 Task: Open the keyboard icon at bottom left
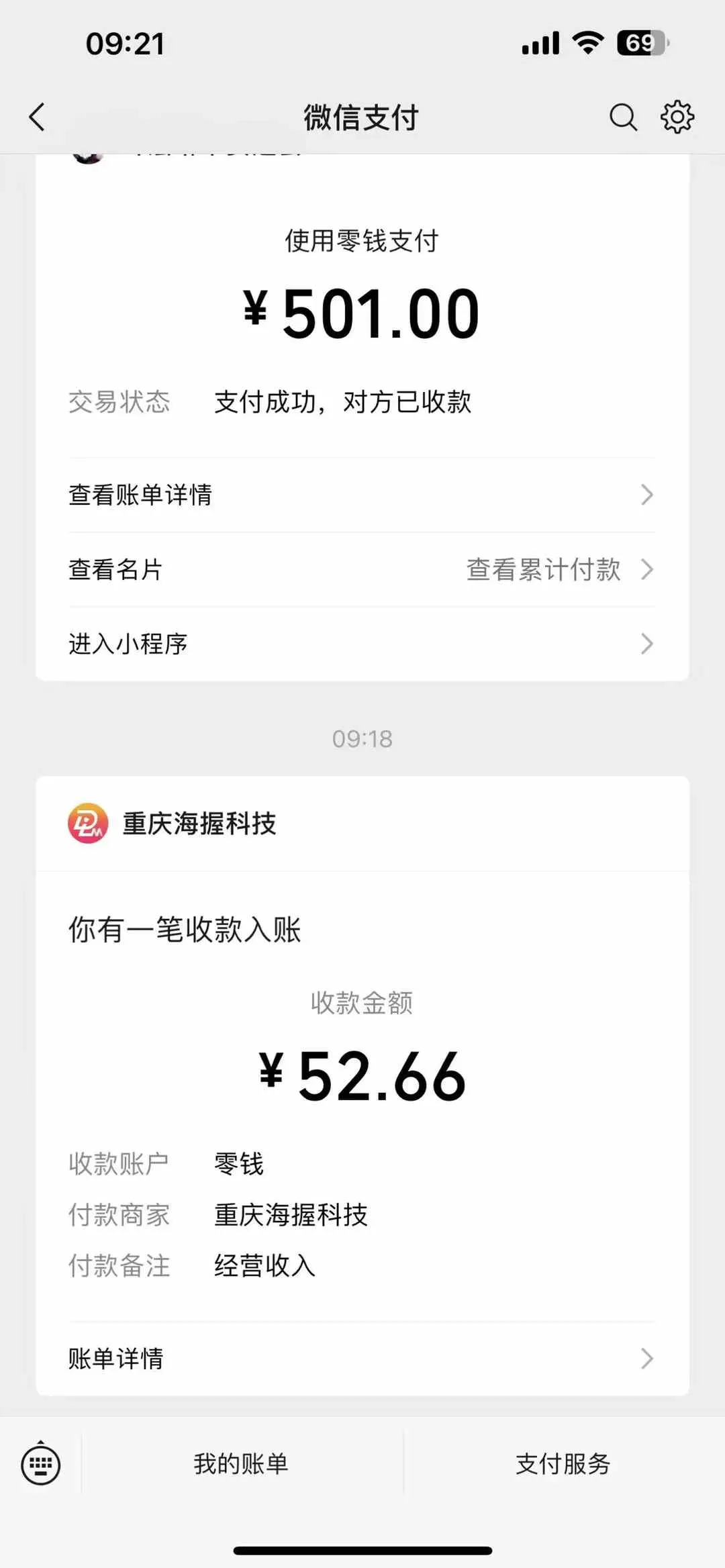pyautogui.click(x=40, y=1465)
